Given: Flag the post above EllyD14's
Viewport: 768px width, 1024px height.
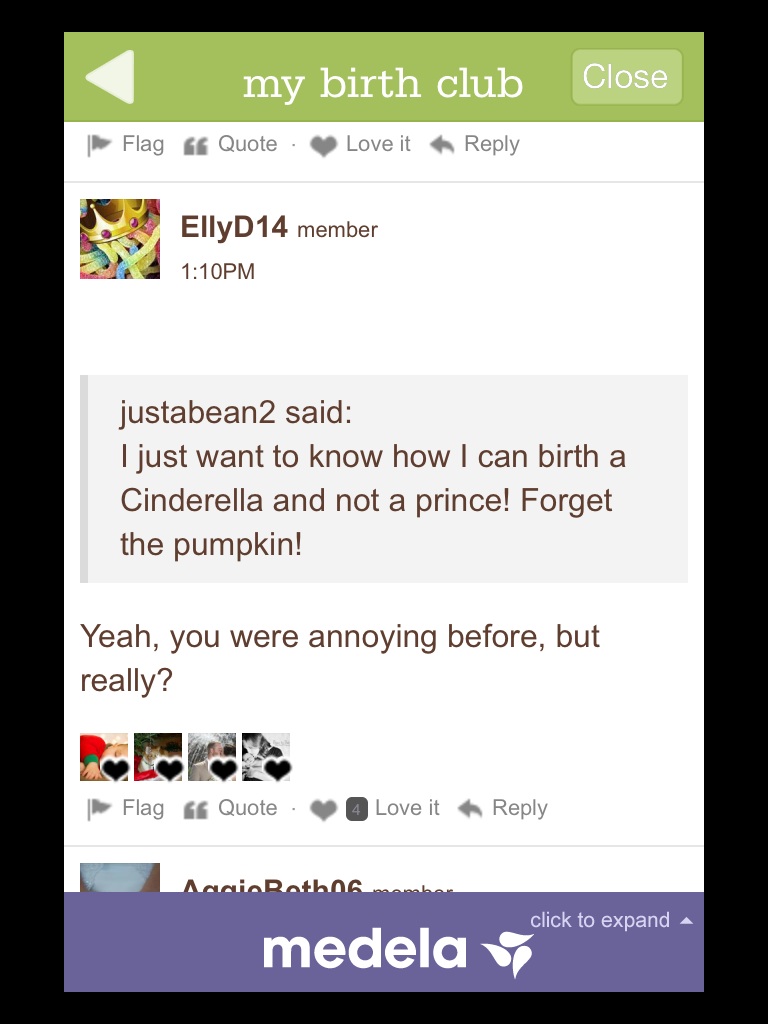Looking at the screenshot, I should pos(127,144).
